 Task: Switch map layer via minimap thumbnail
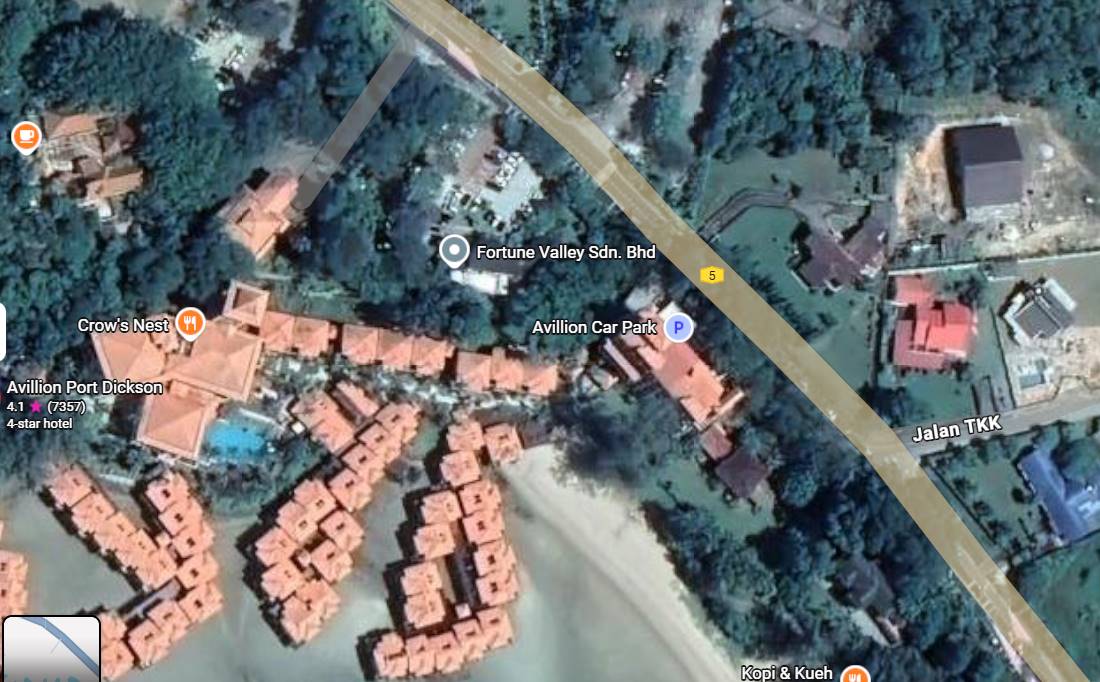point(51,649)
